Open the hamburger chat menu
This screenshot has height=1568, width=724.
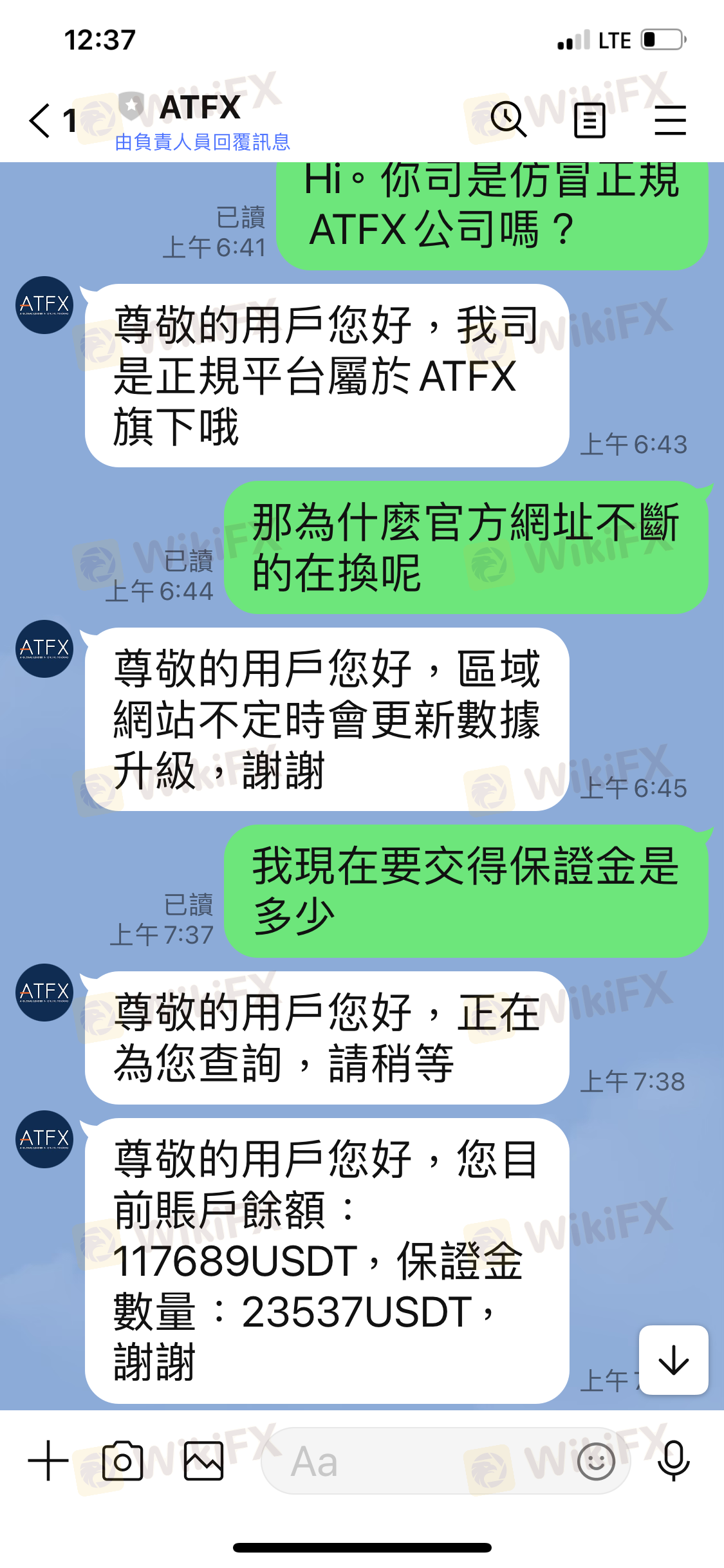pyautogui.click(x=670, y=120)
